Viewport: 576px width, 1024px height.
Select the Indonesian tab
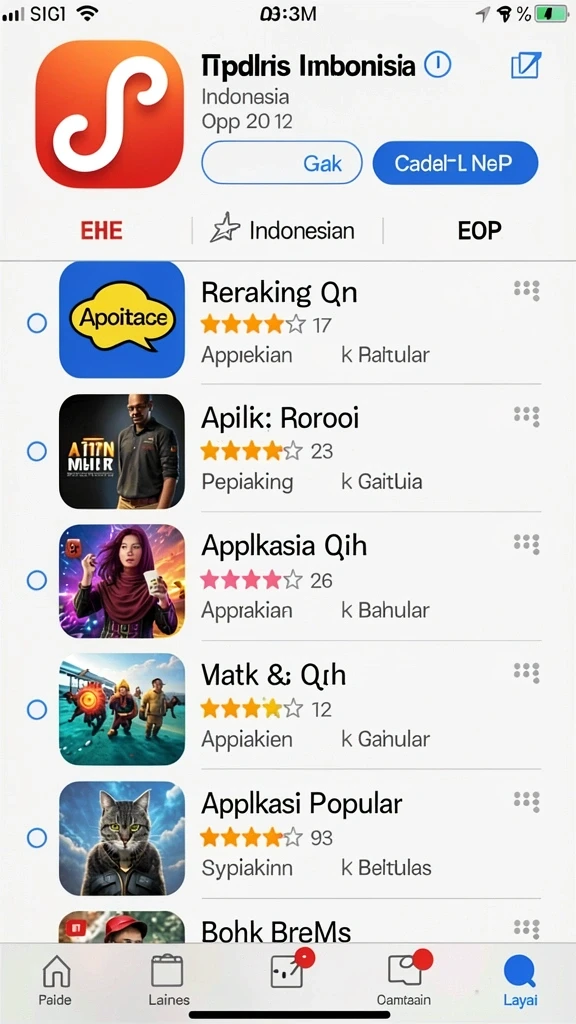pyautogui.click(x=282, y=231)
